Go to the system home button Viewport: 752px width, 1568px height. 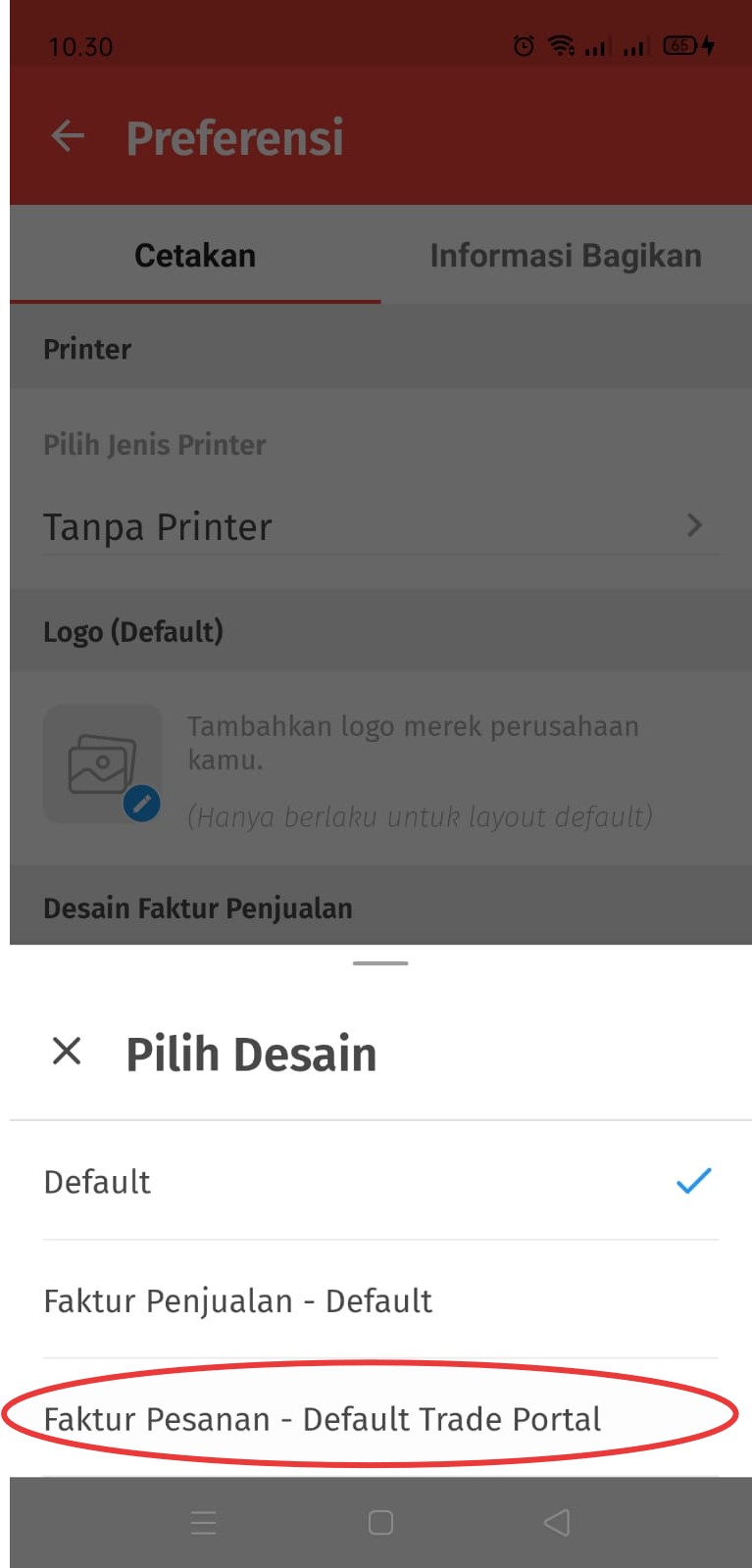pos(380,1522)
